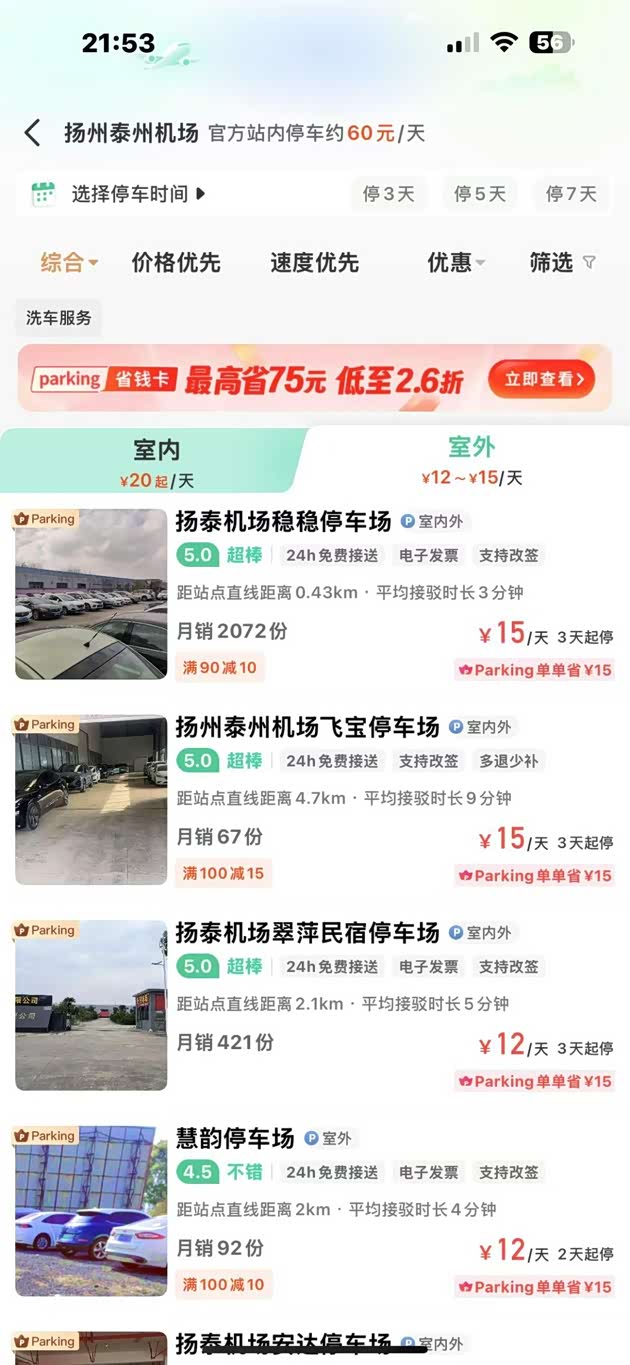630x1365 pixels.
Task: Switch to the 室内 tab
Action: click(x=156, y=461)
